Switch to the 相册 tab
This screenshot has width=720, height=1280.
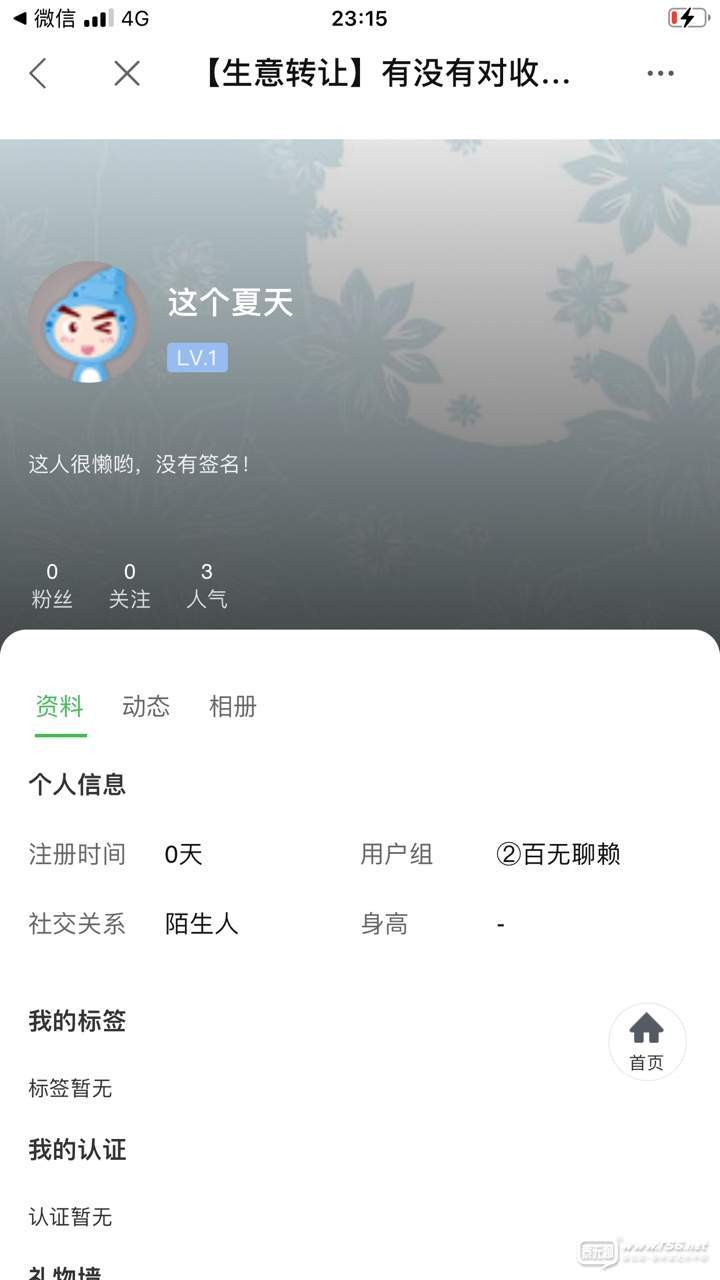point(233,706)
